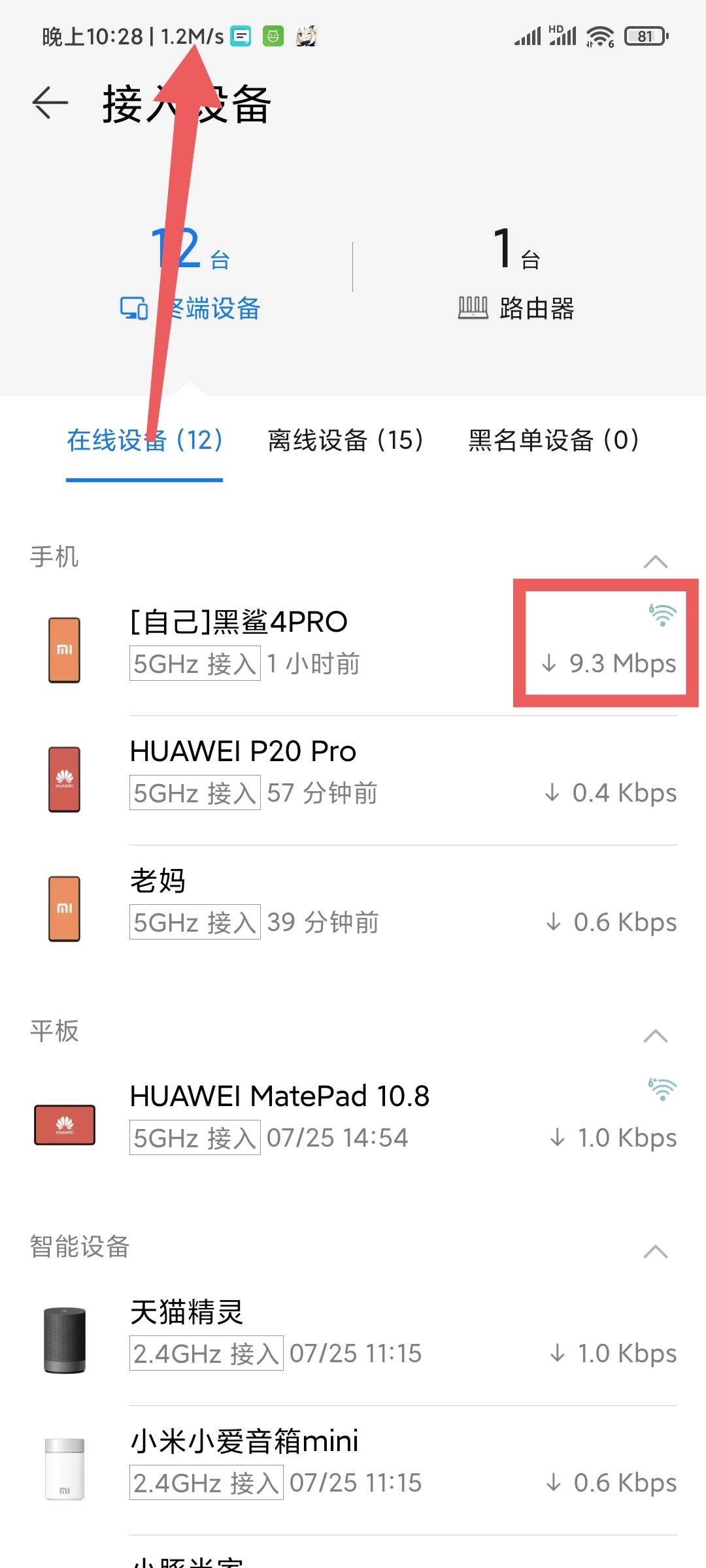Switch to 离线设备 (15) tab
The height and width of the screenshot is (1568, 706).
(346, 440)
